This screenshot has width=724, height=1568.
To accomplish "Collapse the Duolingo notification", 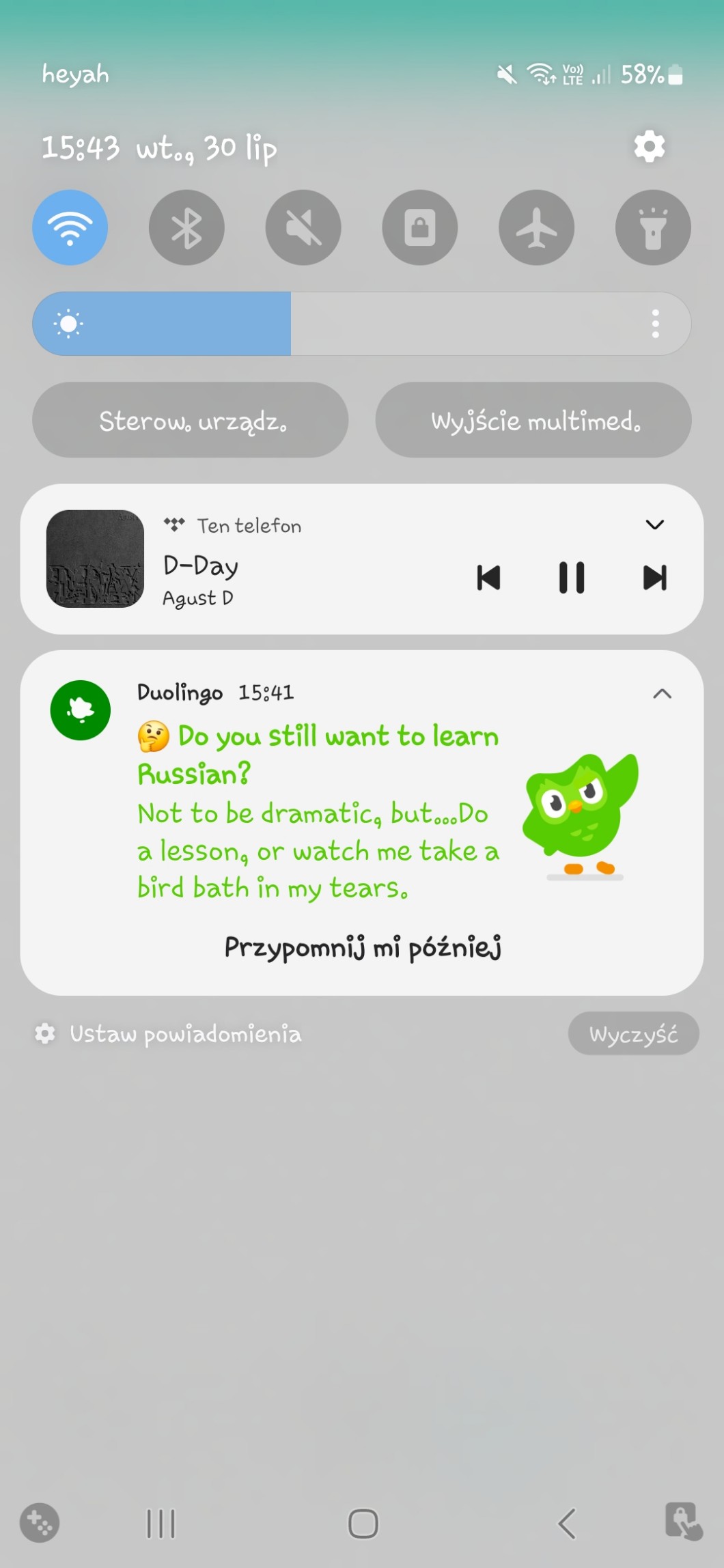I will click(662, 694).
